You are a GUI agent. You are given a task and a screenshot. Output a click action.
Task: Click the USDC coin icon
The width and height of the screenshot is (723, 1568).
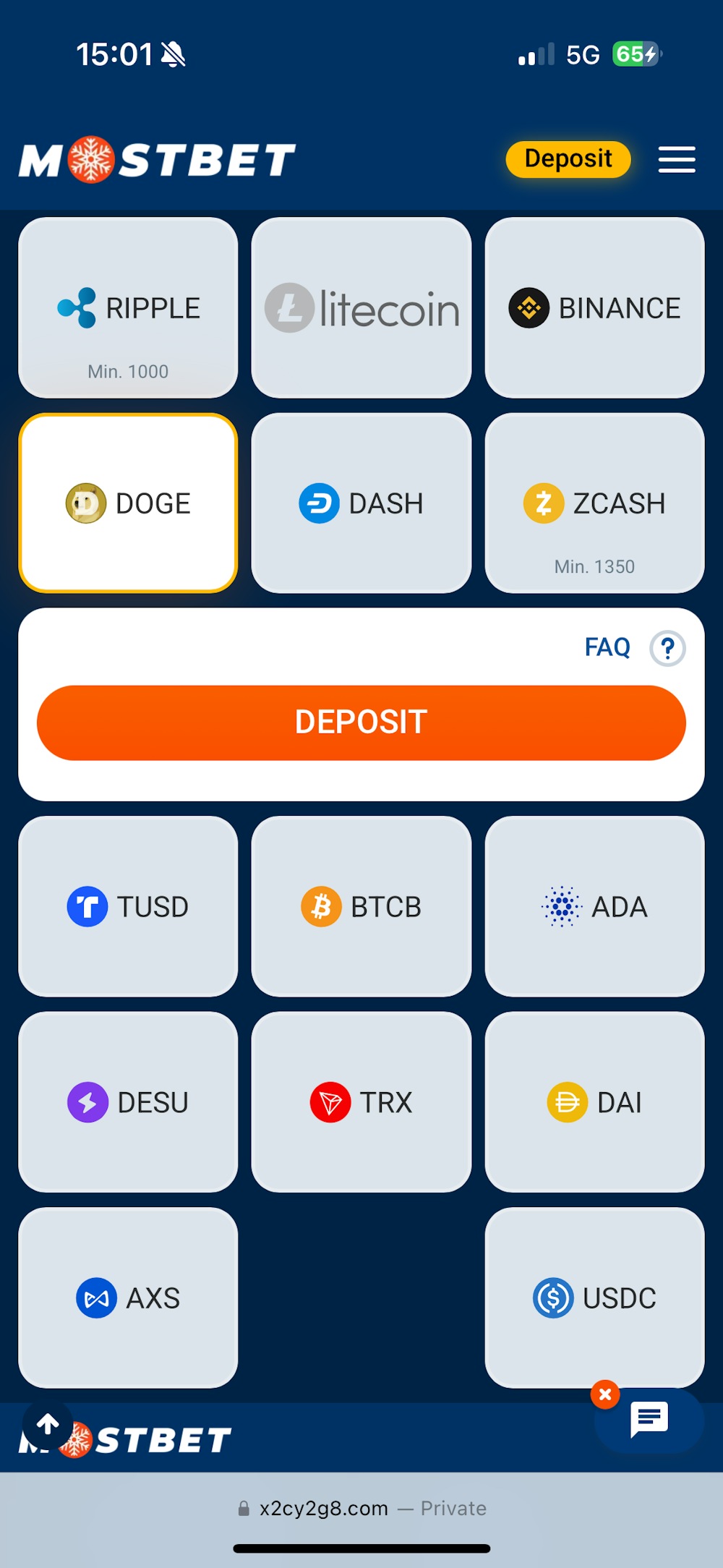tap(553, 1297)
